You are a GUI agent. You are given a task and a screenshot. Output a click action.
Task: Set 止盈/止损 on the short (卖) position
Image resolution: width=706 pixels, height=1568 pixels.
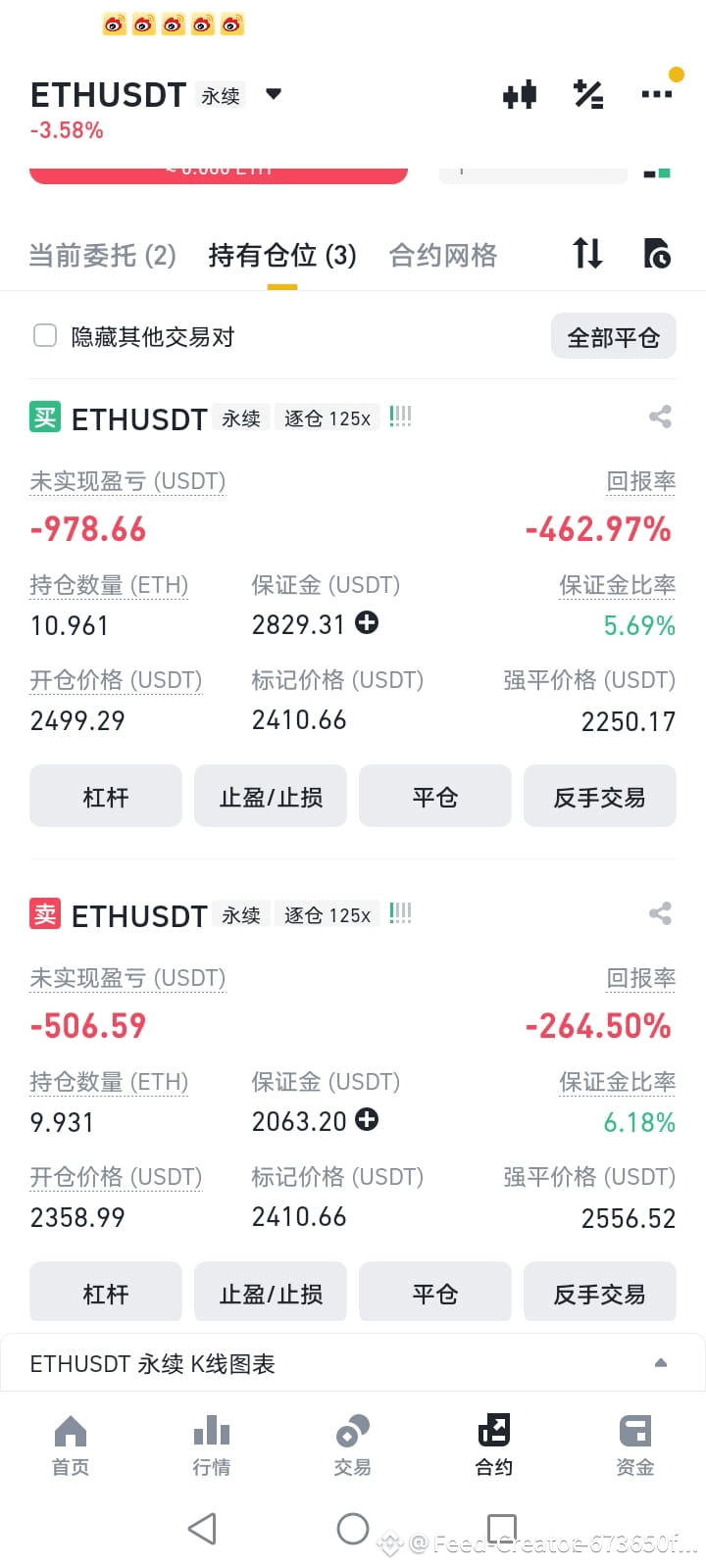pos(271,1292)
